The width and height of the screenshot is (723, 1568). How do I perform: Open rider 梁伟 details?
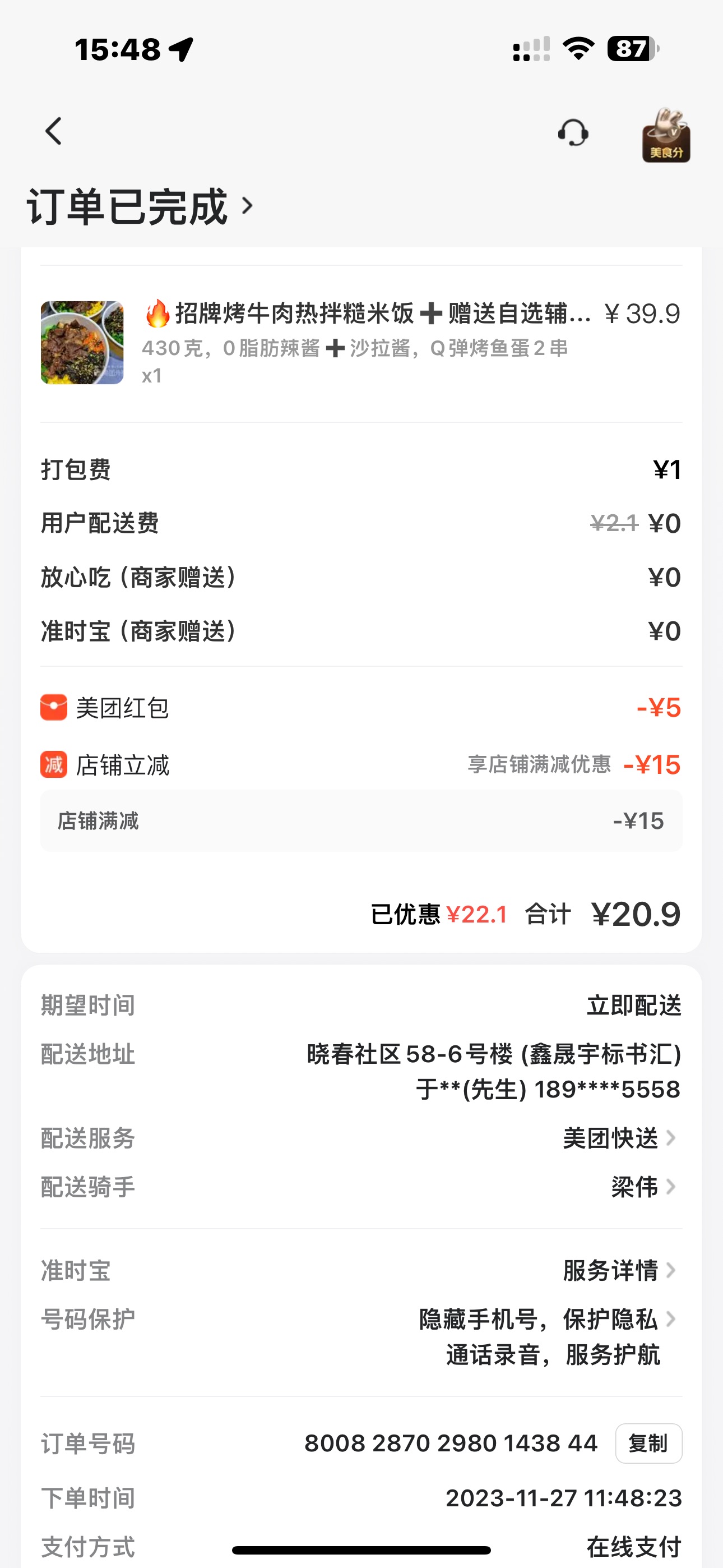642,1186
